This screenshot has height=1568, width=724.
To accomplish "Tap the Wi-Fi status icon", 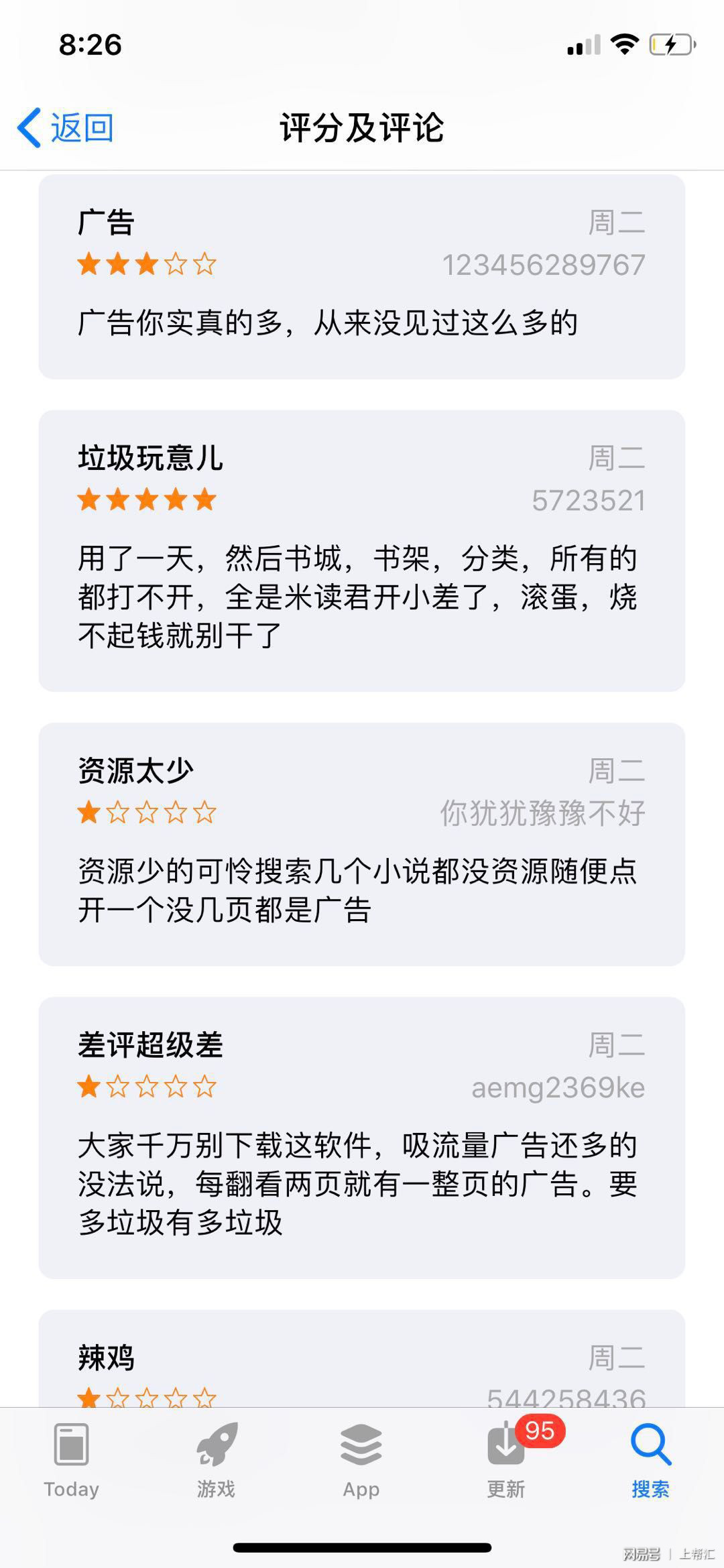I will tap(623, 43).
